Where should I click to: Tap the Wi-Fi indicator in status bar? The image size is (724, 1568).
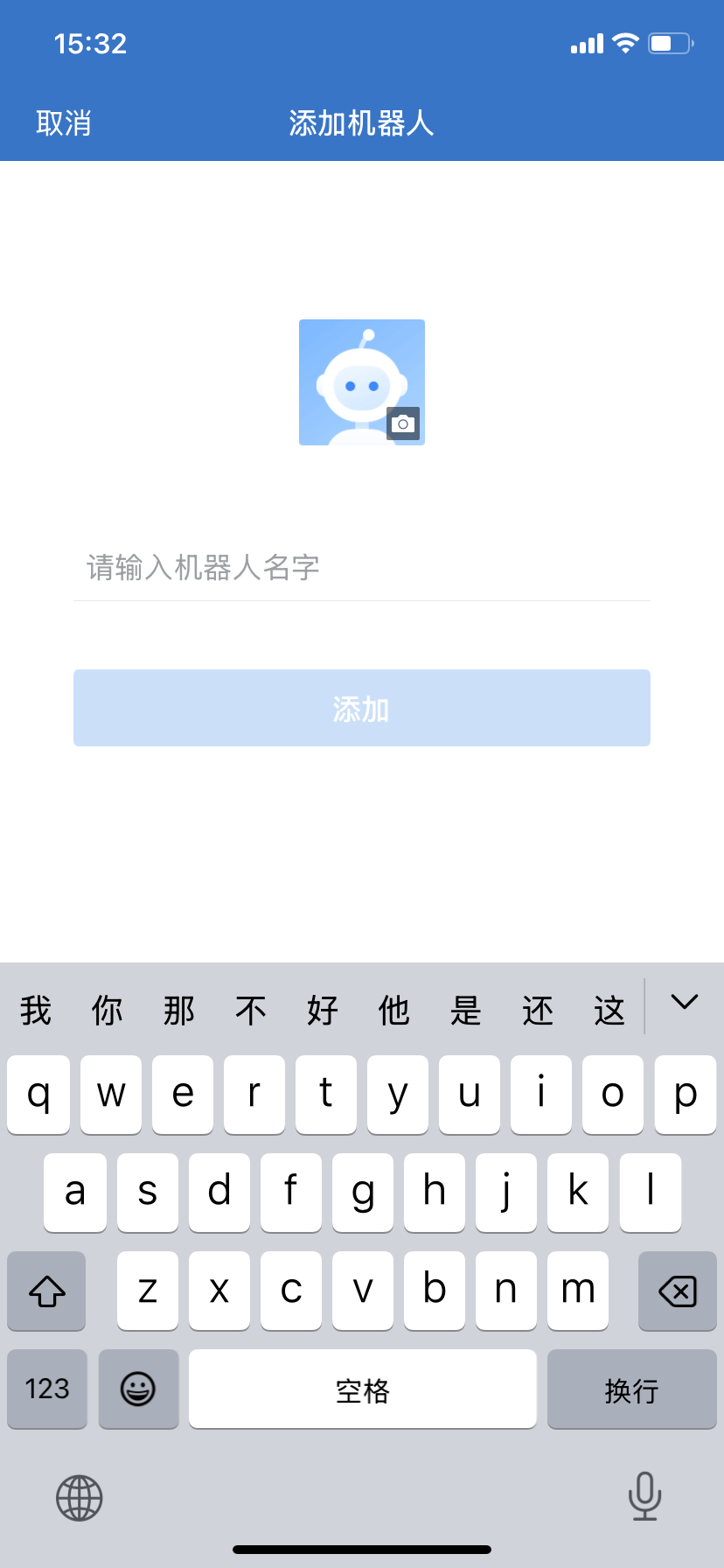pos(623,43)
